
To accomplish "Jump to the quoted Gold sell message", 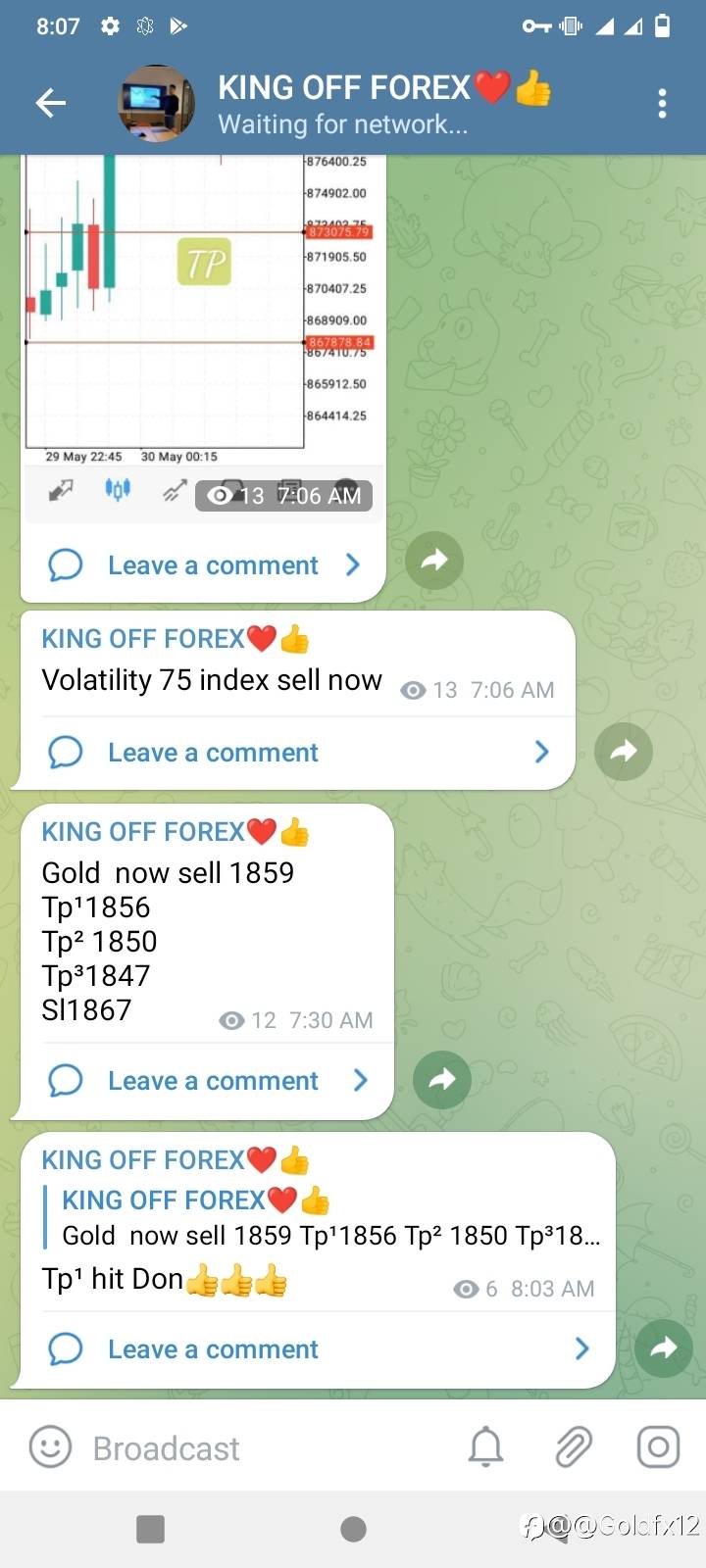I will click(x=324, y=1218).
